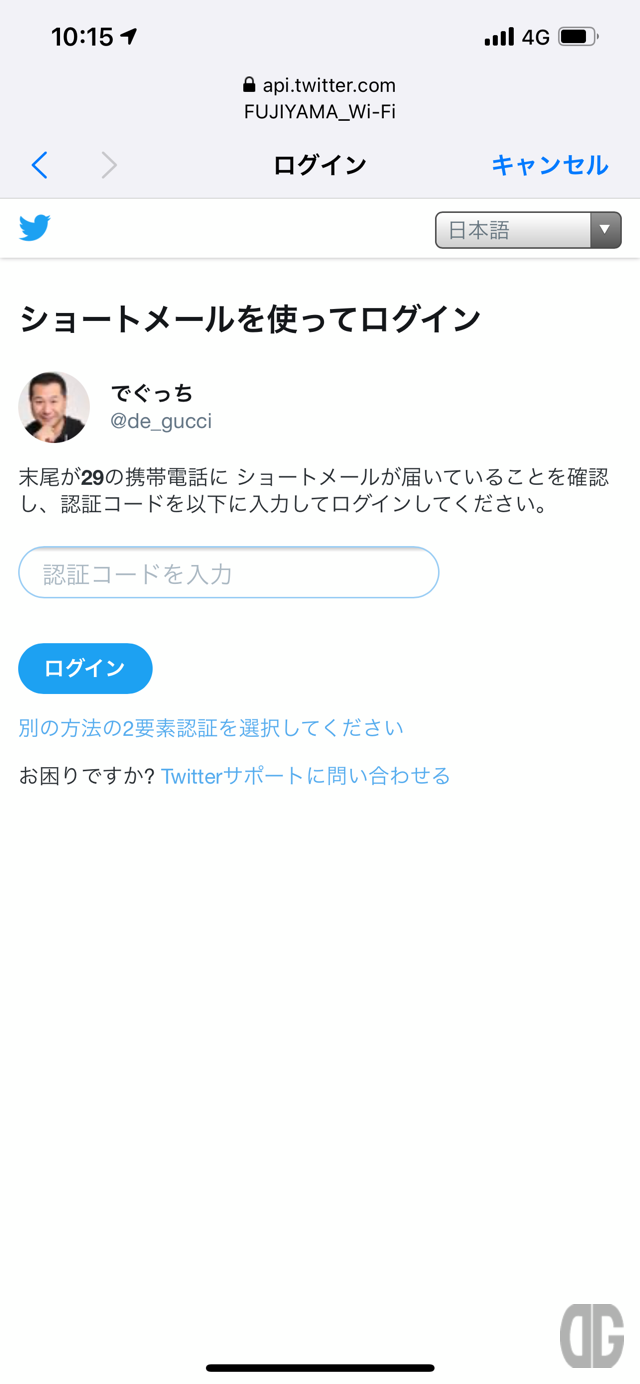The width and height of the screenshot is (640, 1384).
Task: Go back with the blue back arrow
Action: pos(40,165)
